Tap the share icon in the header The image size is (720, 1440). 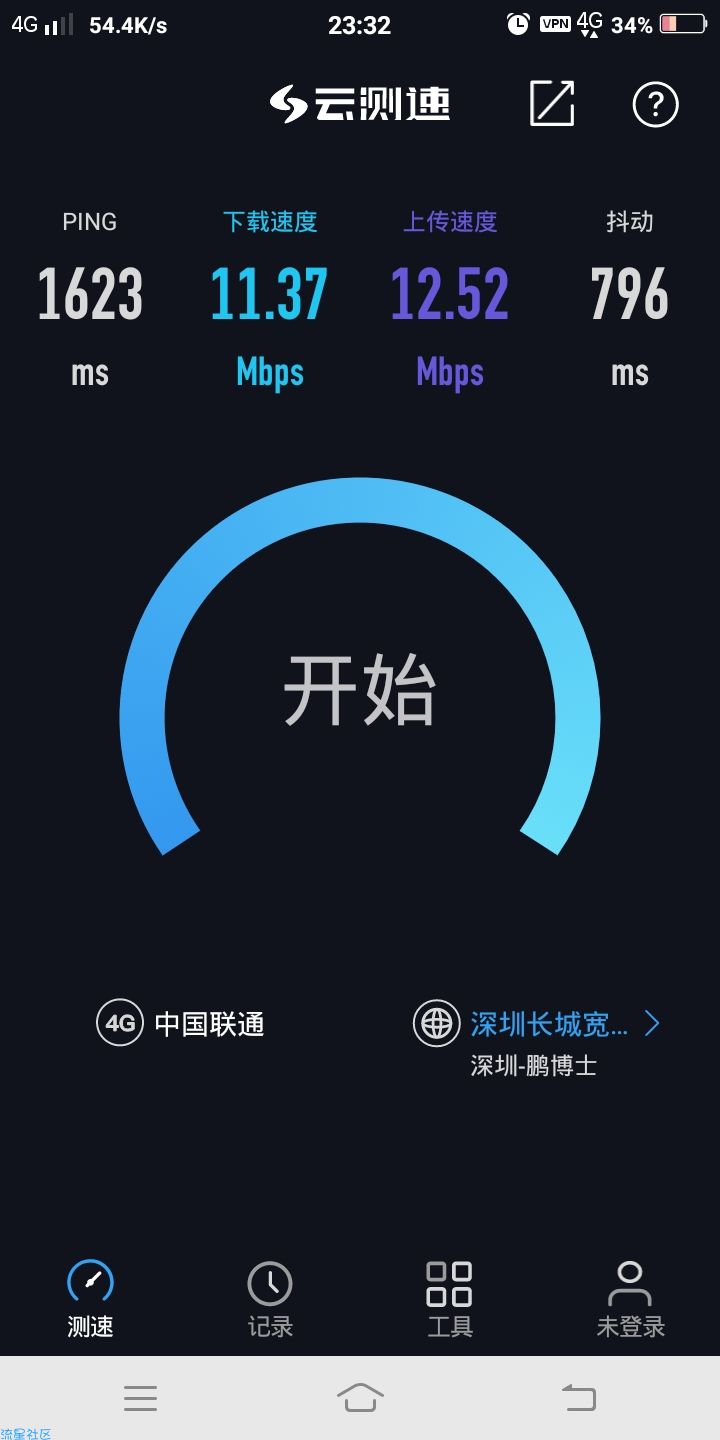(552, 103)
